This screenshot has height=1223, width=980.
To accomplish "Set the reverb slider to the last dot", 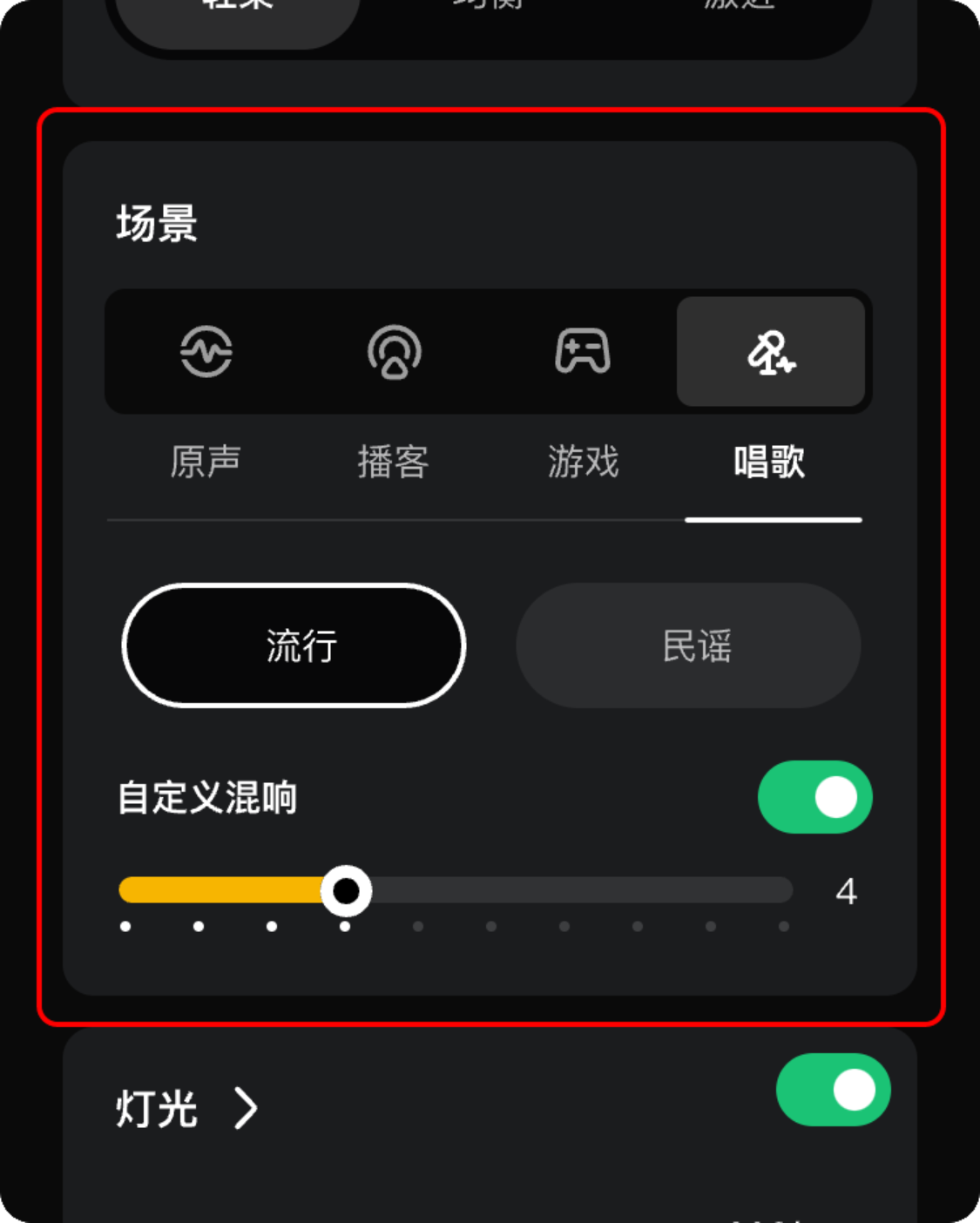I will pos(783,891).
